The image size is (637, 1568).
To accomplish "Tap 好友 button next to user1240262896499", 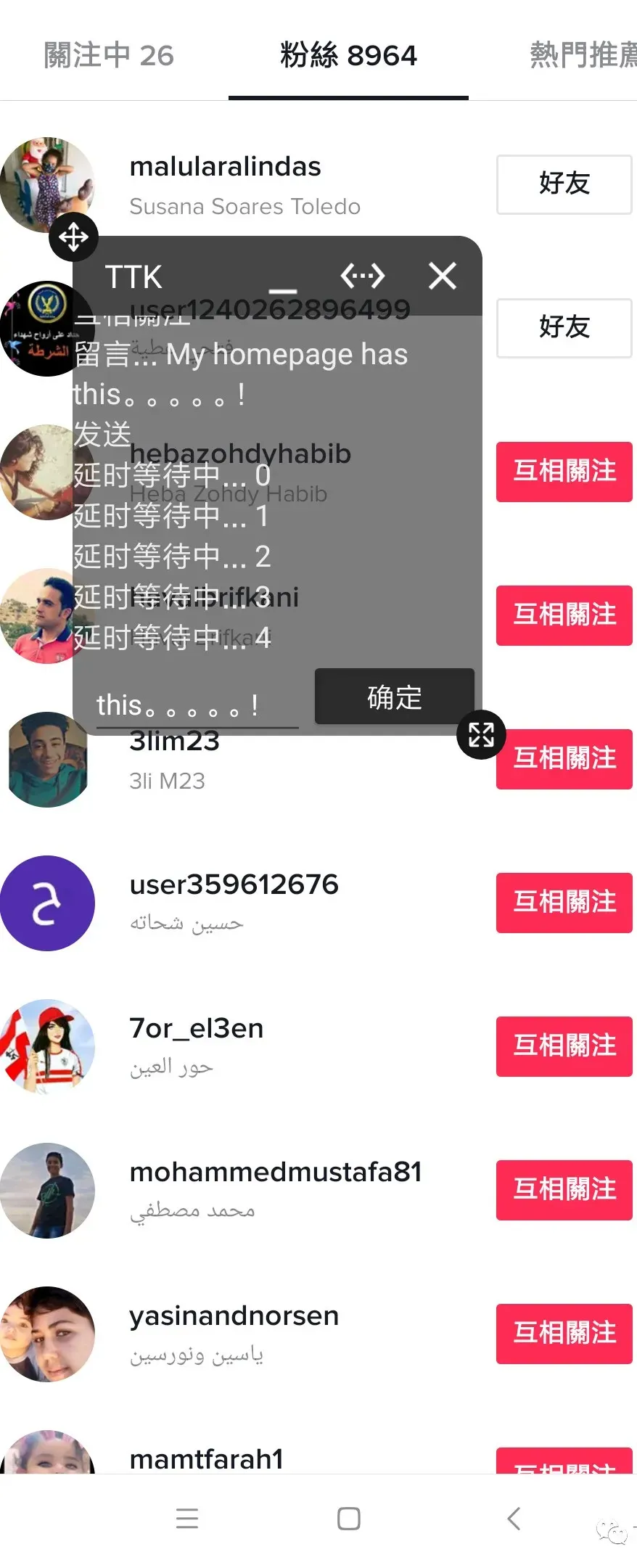I will (x=564, y=328).
